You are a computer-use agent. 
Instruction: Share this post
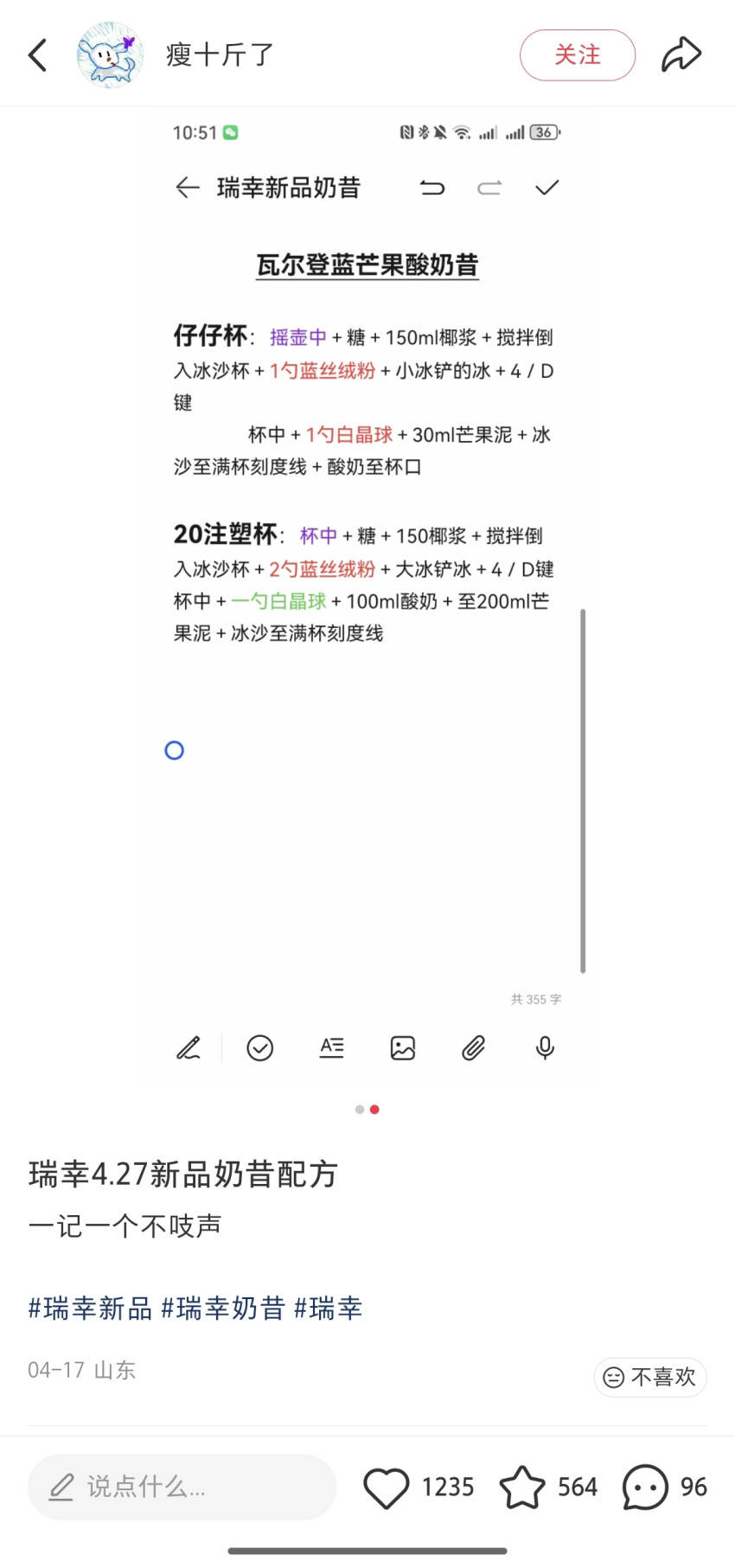click(681, 55)
